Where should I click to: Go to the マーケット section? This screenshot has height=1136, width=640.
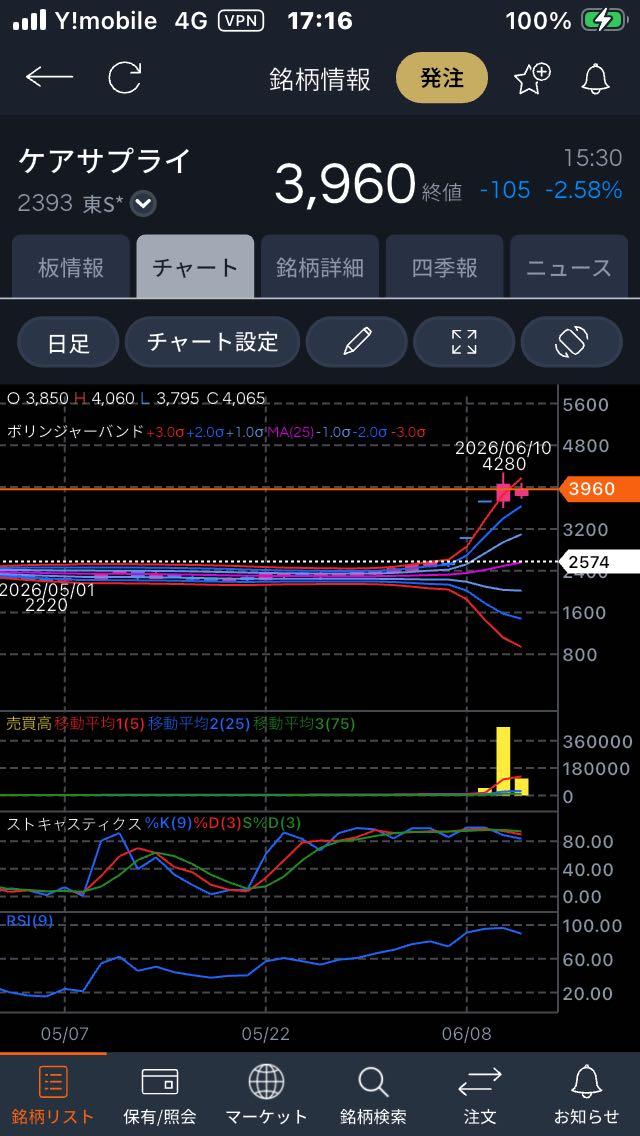(266, 1095)
